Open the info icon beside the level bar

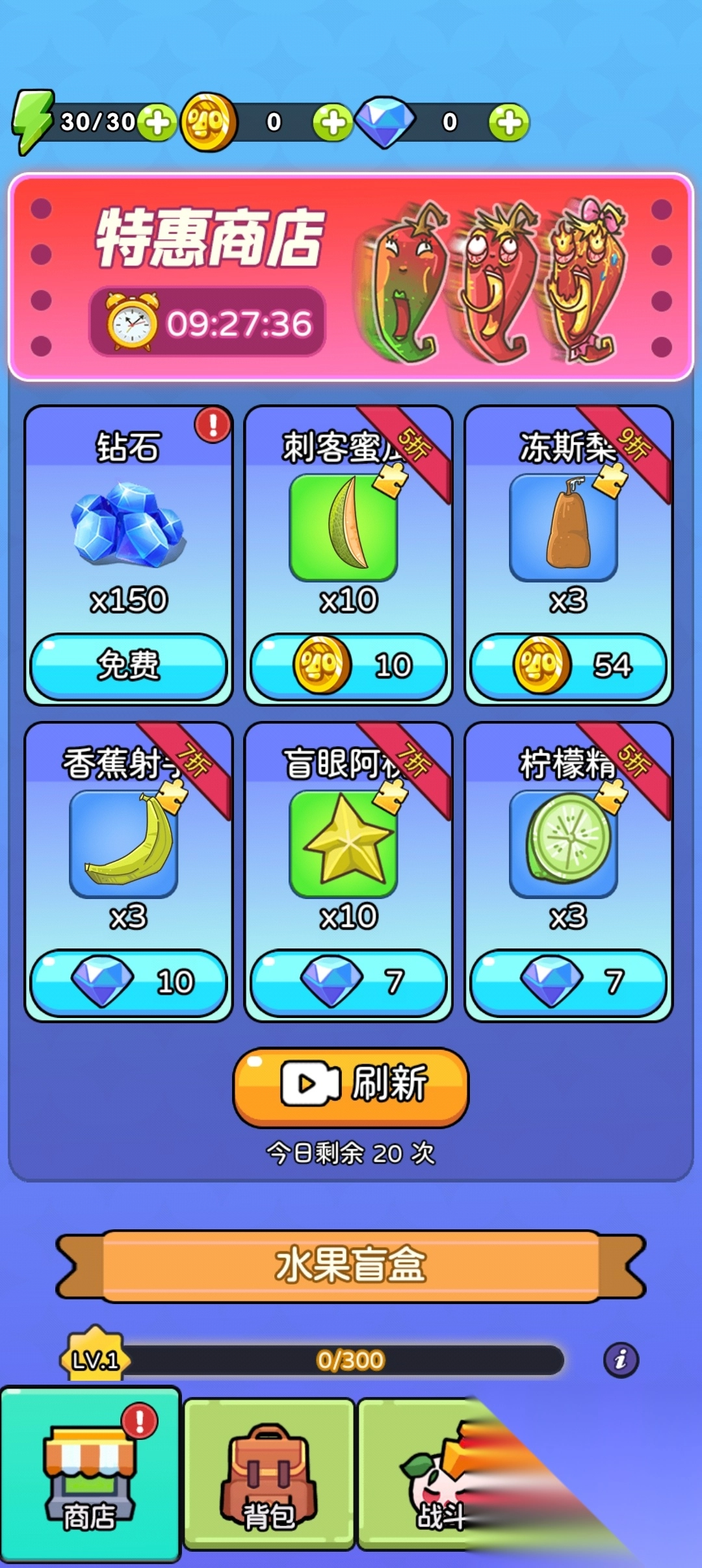click(621, 1359)
